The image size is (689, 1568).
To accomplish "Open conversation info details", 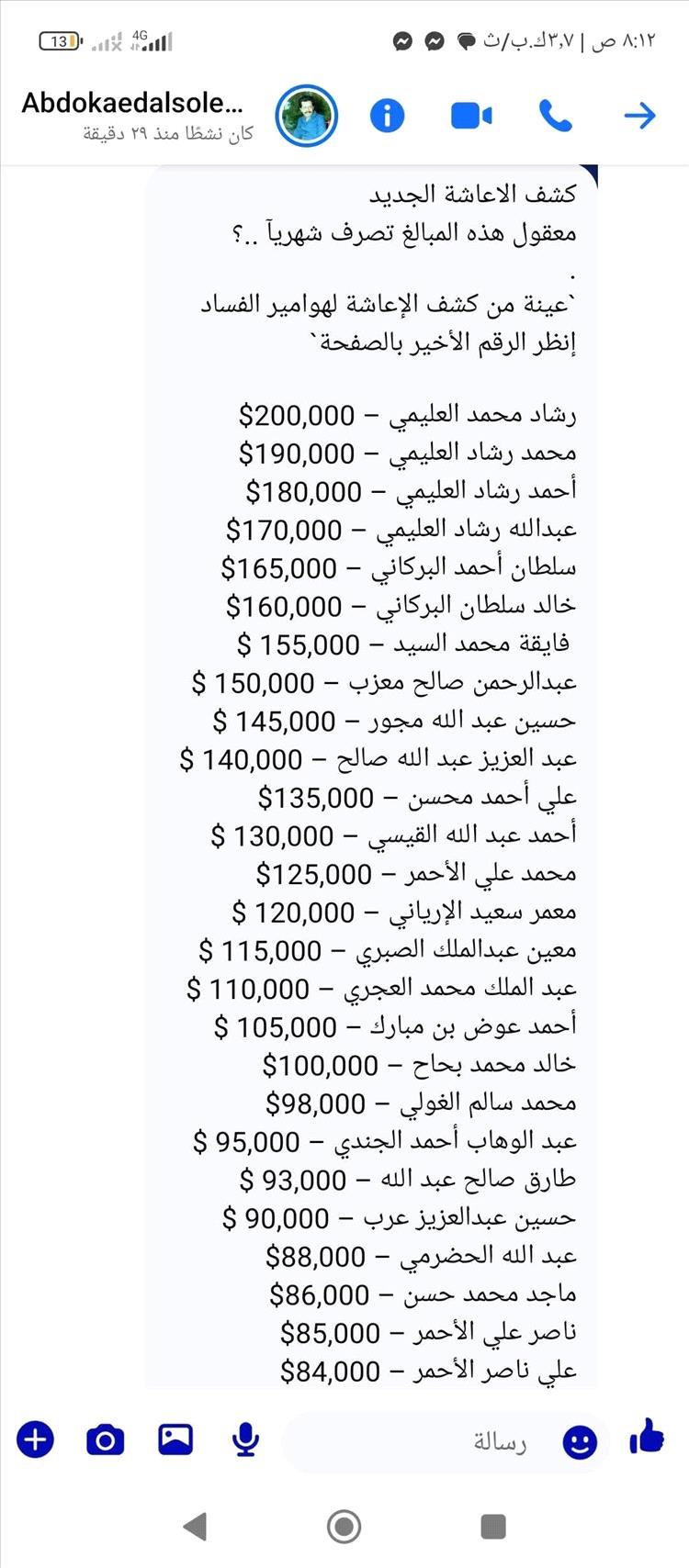I will click(387, 116).
